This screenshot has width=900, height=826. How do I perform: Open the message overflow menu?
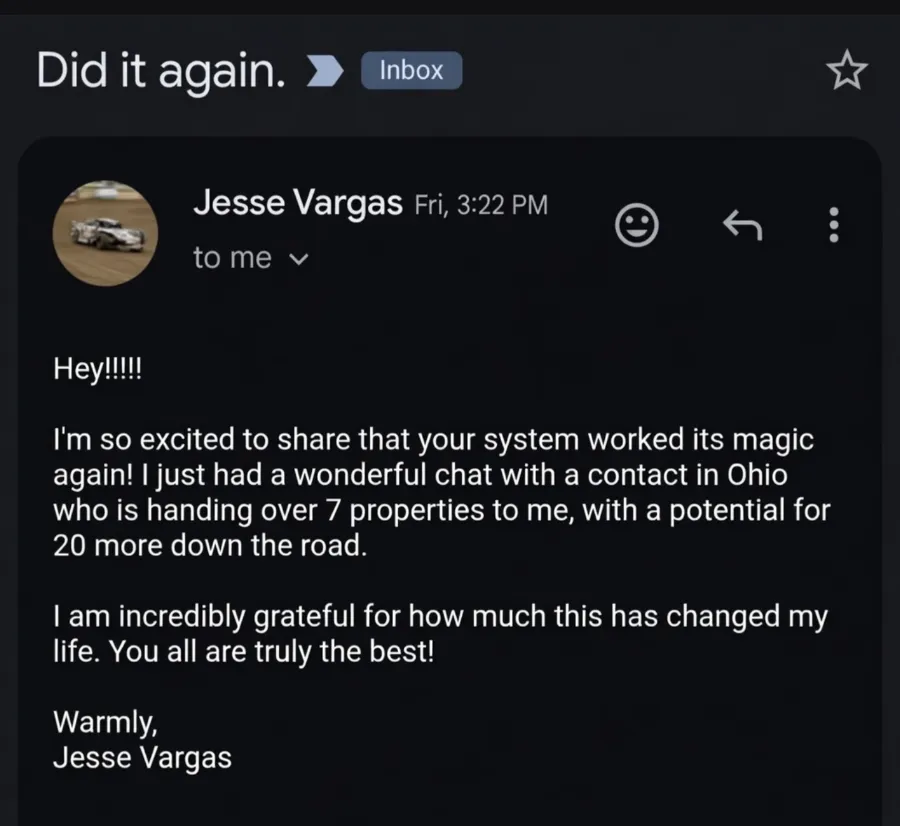(835, 224)
